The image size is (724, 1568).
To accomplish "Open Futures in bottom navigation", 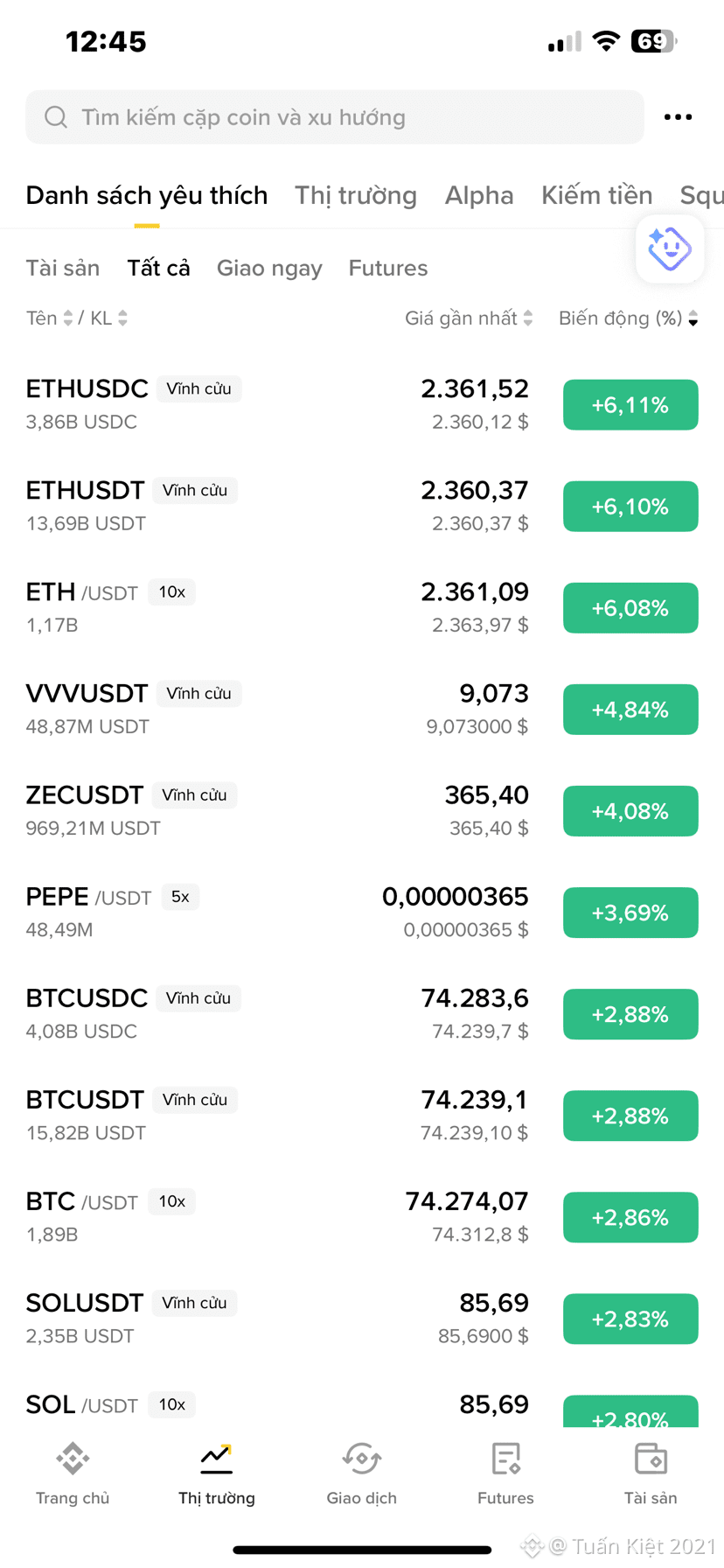I will click(505, 1473).
